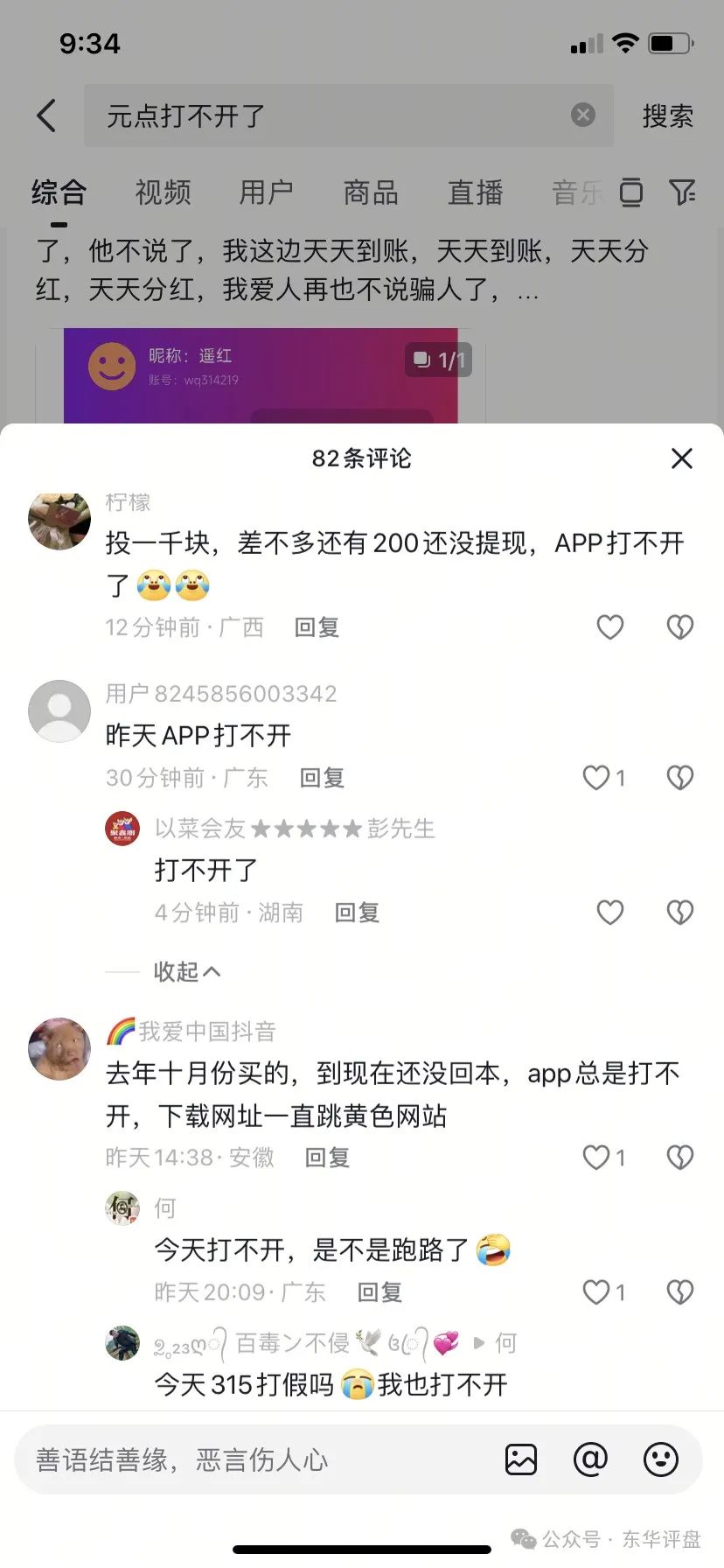Attach an image to the comment
The width and height of the screenshot is (724, 1568).
tap(521, 1459)
